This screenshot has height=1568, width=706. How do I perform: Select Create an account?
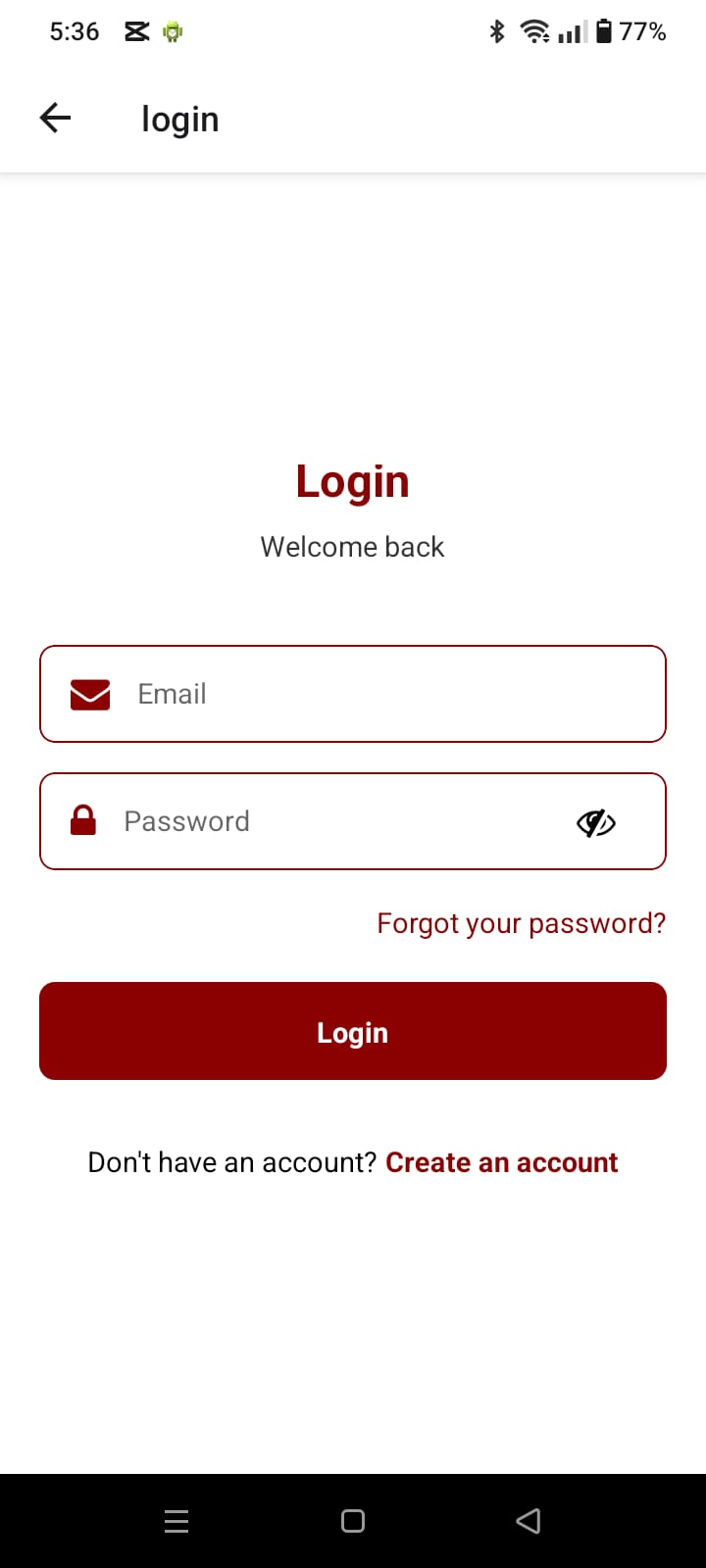(501, 1162)
